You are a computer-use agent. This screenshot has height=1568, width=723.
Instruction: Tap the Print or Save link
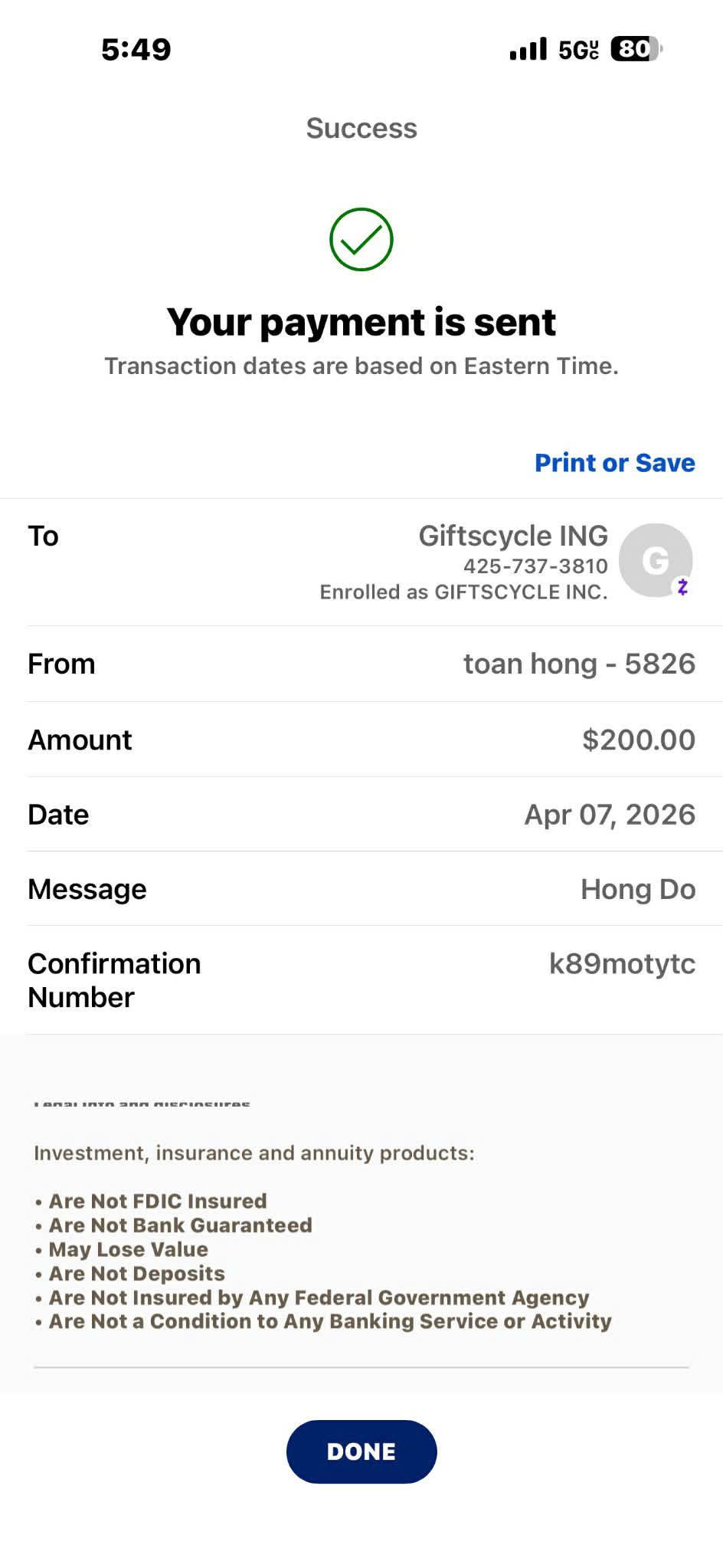[614, 463]
